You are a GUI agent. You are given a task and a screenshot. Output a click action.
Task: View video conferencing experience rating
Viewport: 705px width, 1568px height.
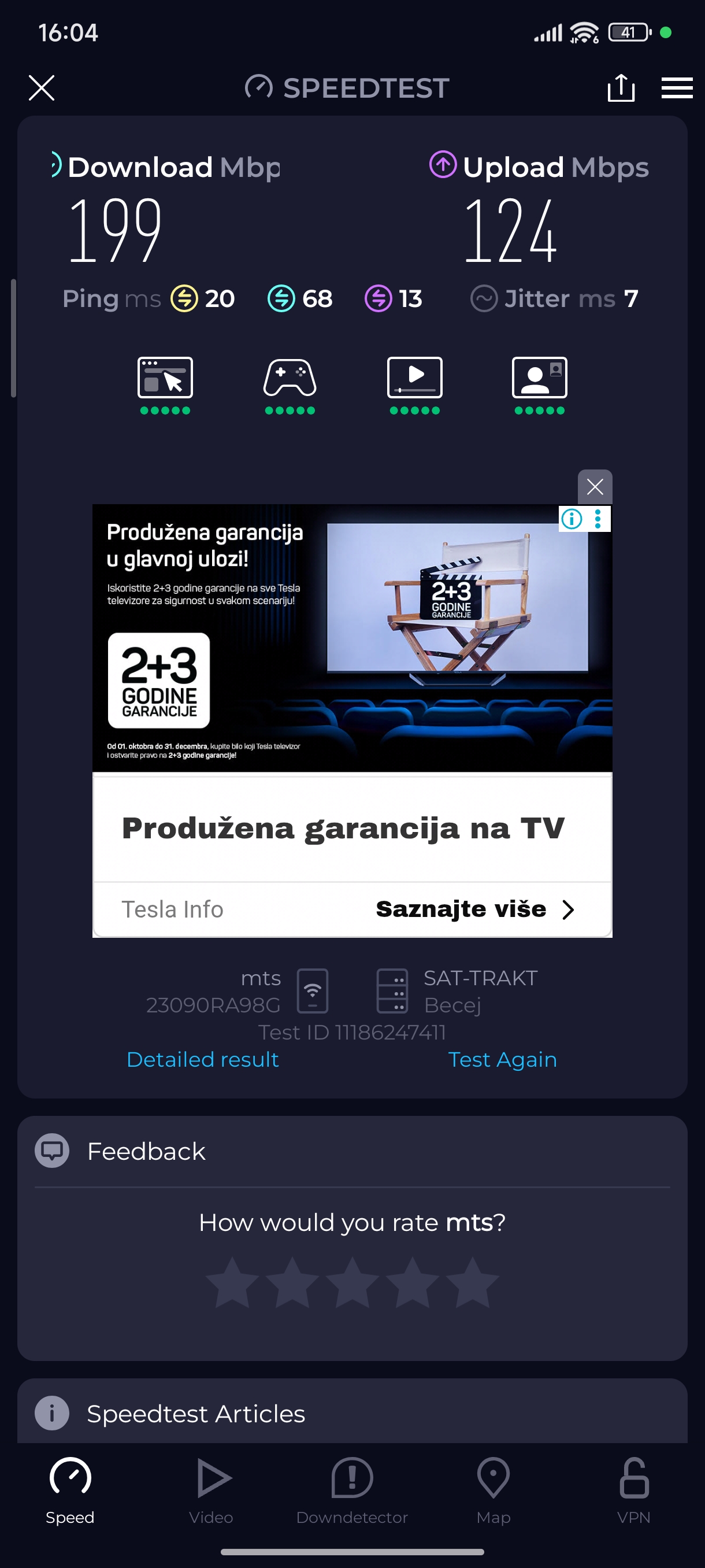(540, 384)
